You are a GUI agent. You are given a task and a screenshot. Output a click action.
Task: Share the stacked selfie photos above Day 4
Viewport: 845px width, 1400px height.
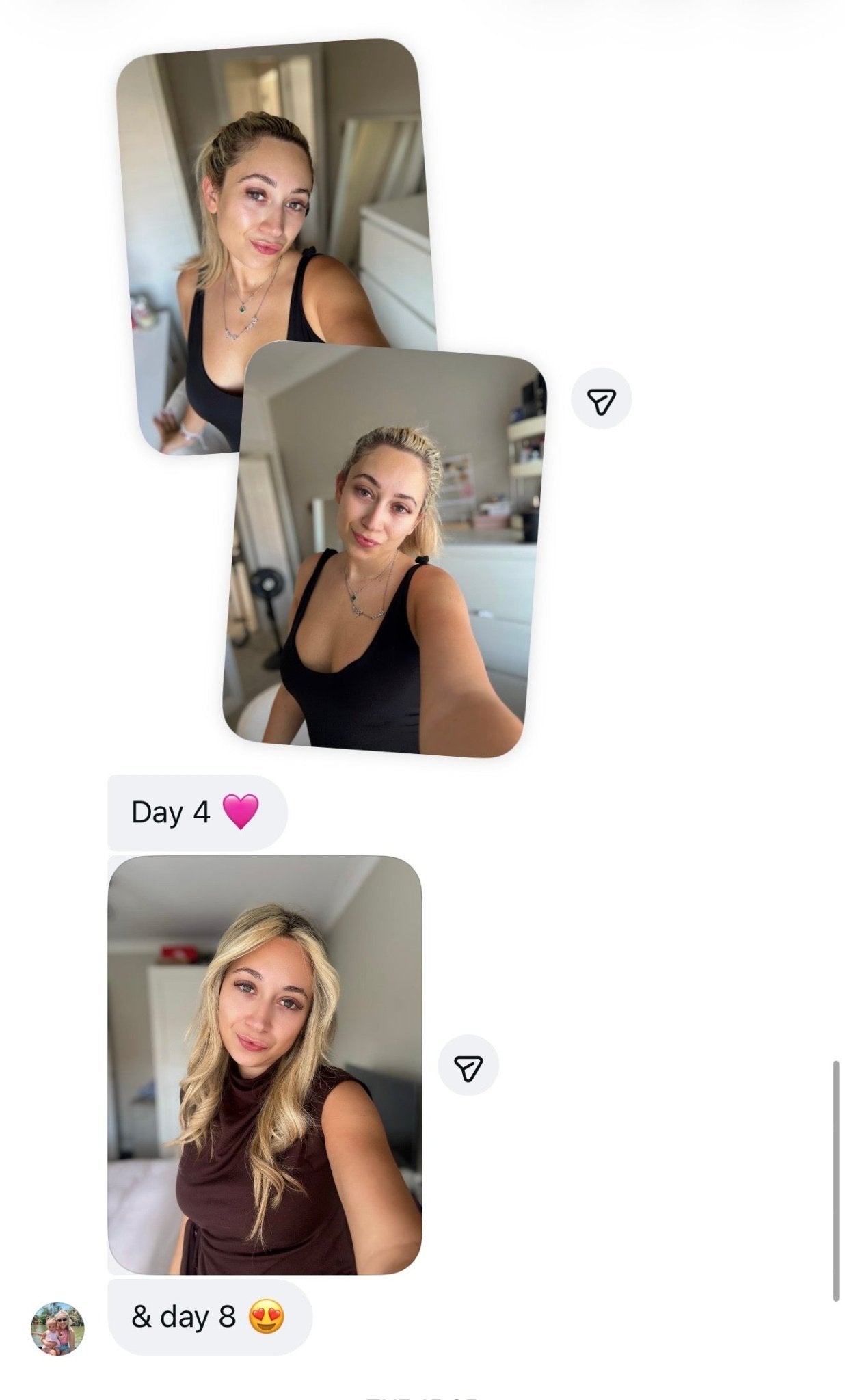pyautogui.click(x=601, y=399)
